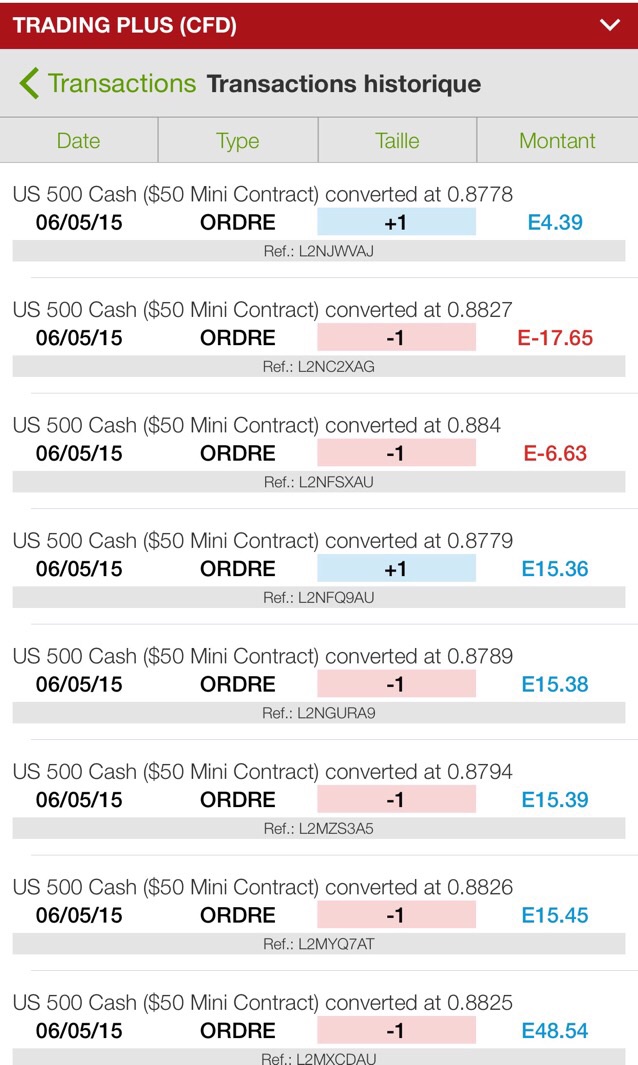View details for transaction L2NFSXAU

[319, 453]
